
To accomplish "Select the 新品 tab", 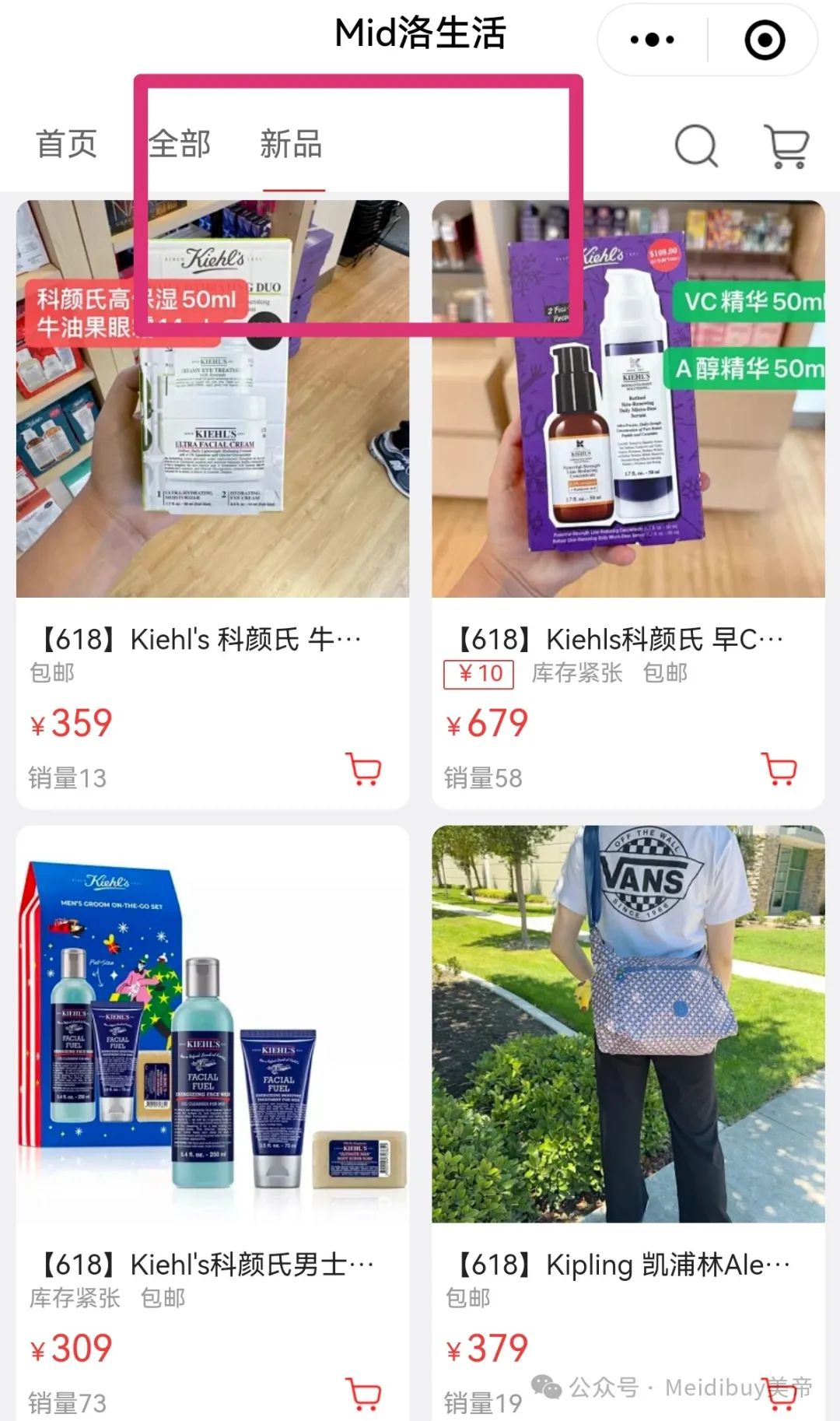I will (x=291, y=145).
